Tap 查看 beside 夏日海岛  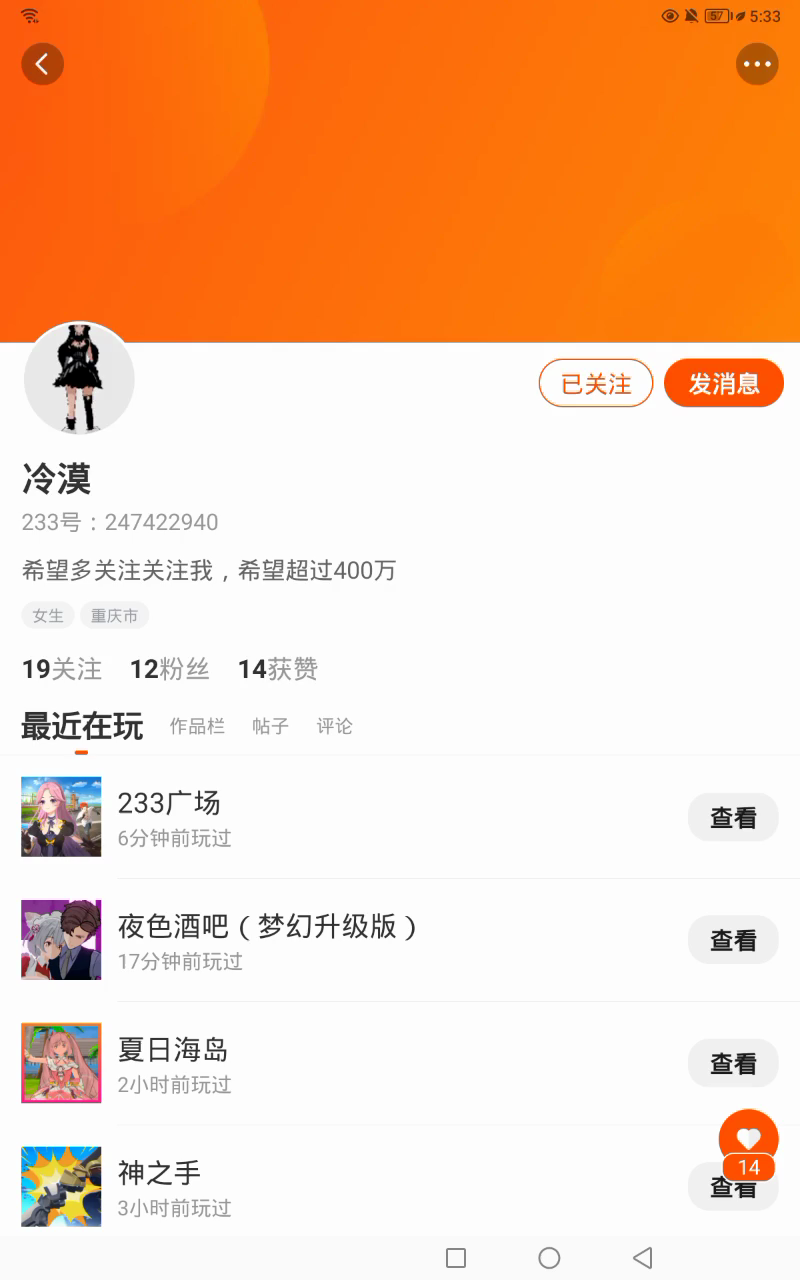pyautogui.click(x=733, y=1063)
